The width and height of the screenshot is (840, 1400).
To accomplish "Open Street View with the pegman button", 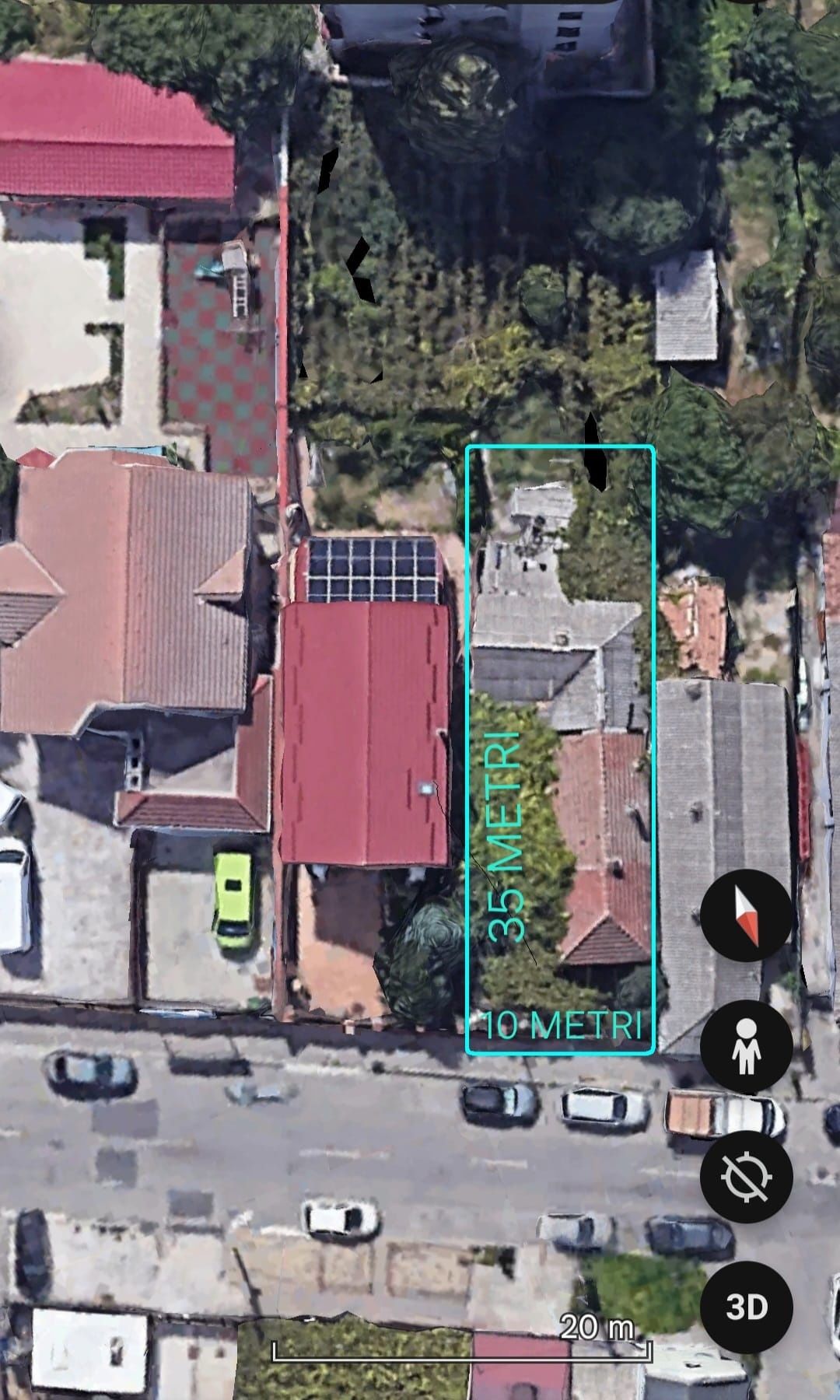I will click(747, 1045).
